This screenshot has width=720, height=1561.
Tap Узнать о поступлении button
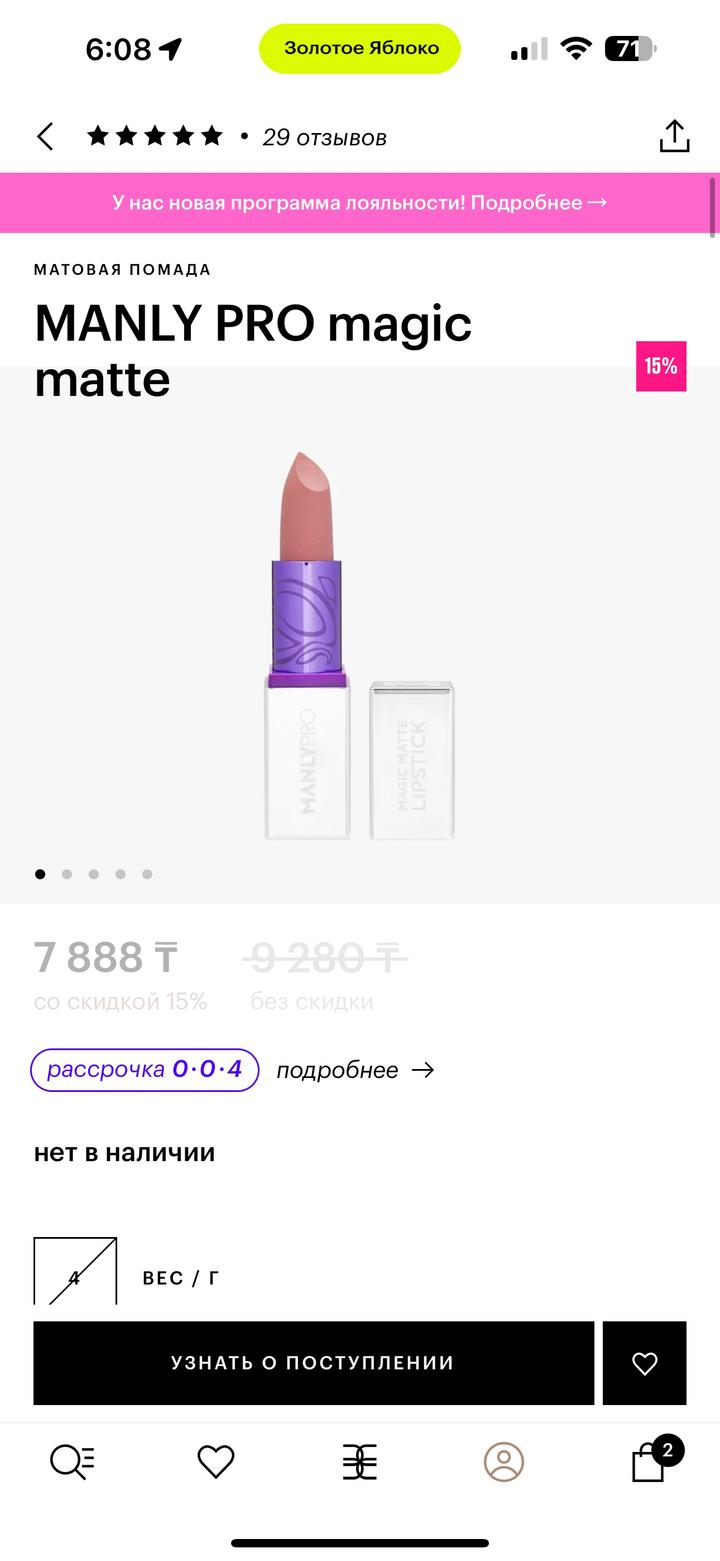pos(313,1363)
